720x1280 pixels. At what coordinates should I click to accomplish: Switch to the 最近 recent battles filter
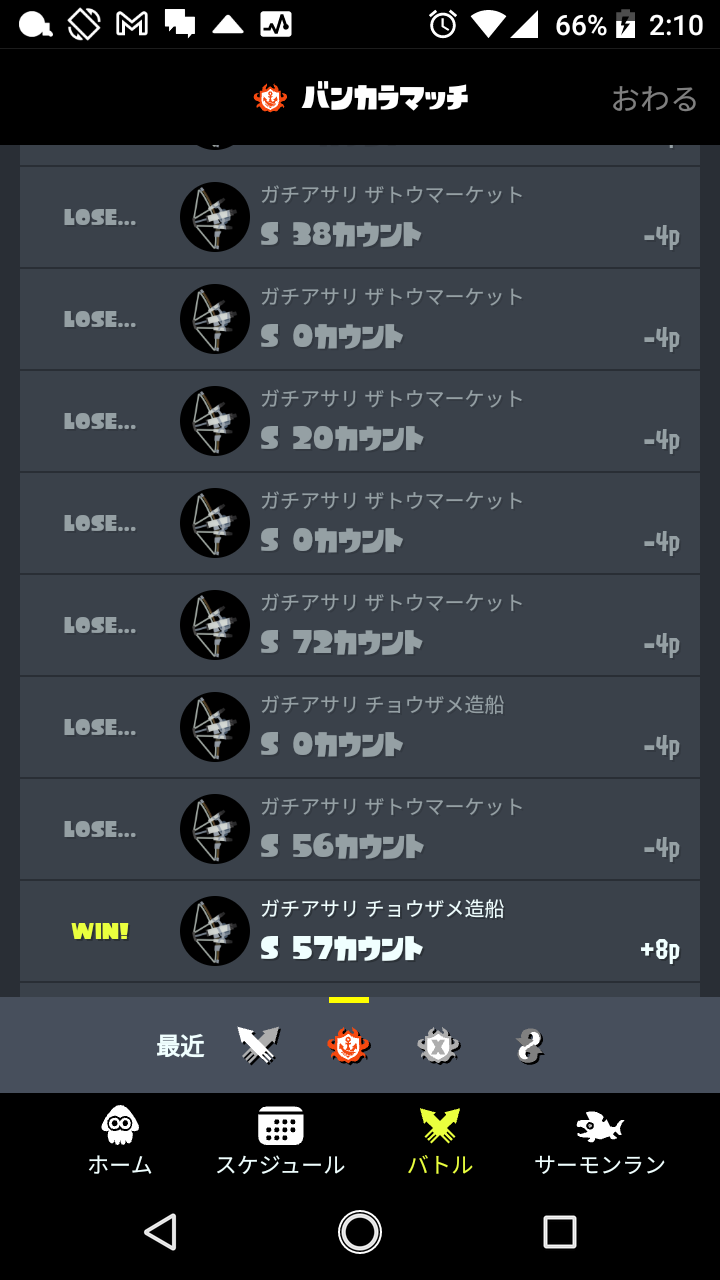point(181,1046)
